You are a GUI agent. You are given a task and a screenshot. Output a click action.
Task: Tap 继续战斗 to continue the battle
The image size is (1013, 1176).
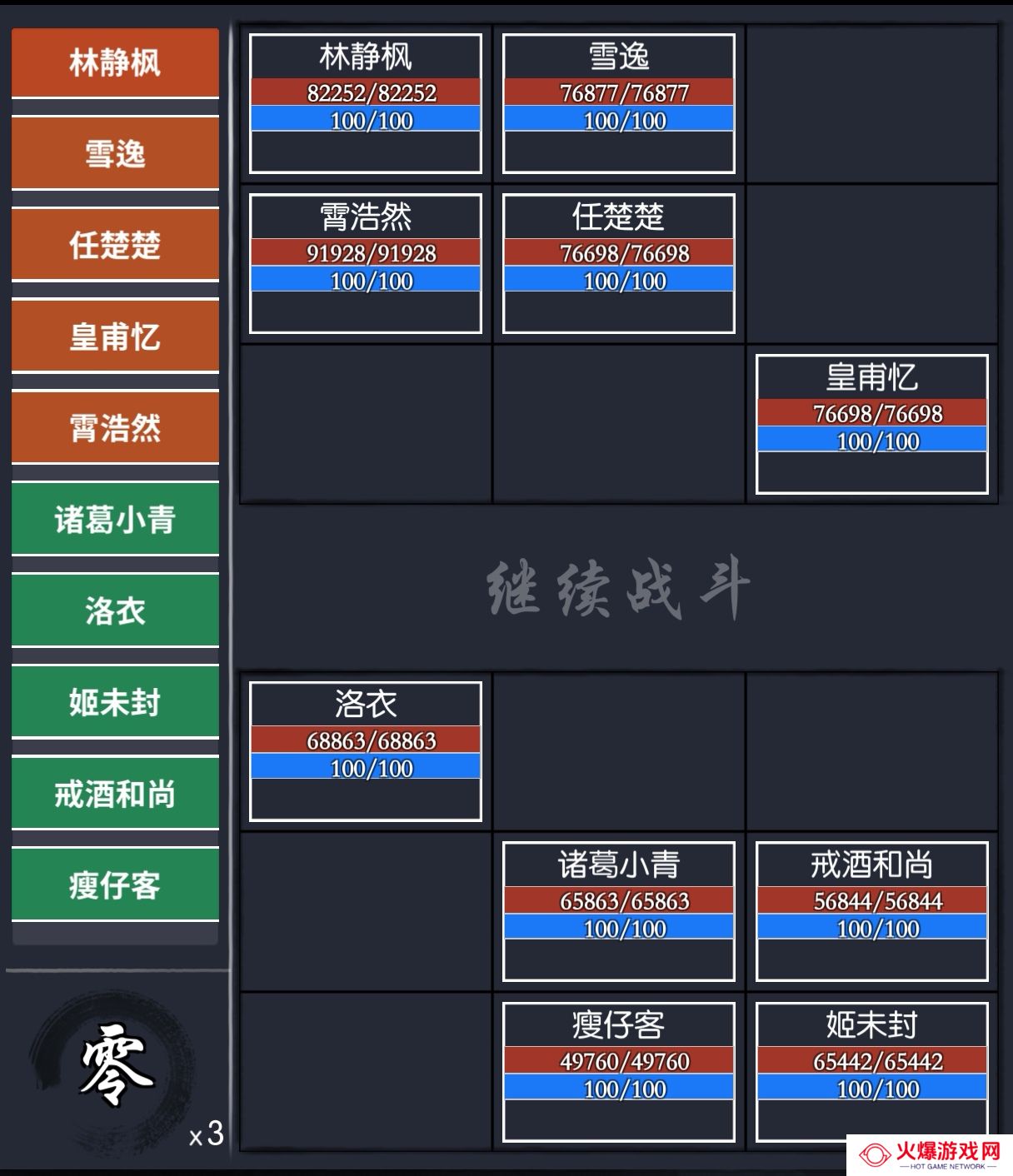[x=618, y=590]
